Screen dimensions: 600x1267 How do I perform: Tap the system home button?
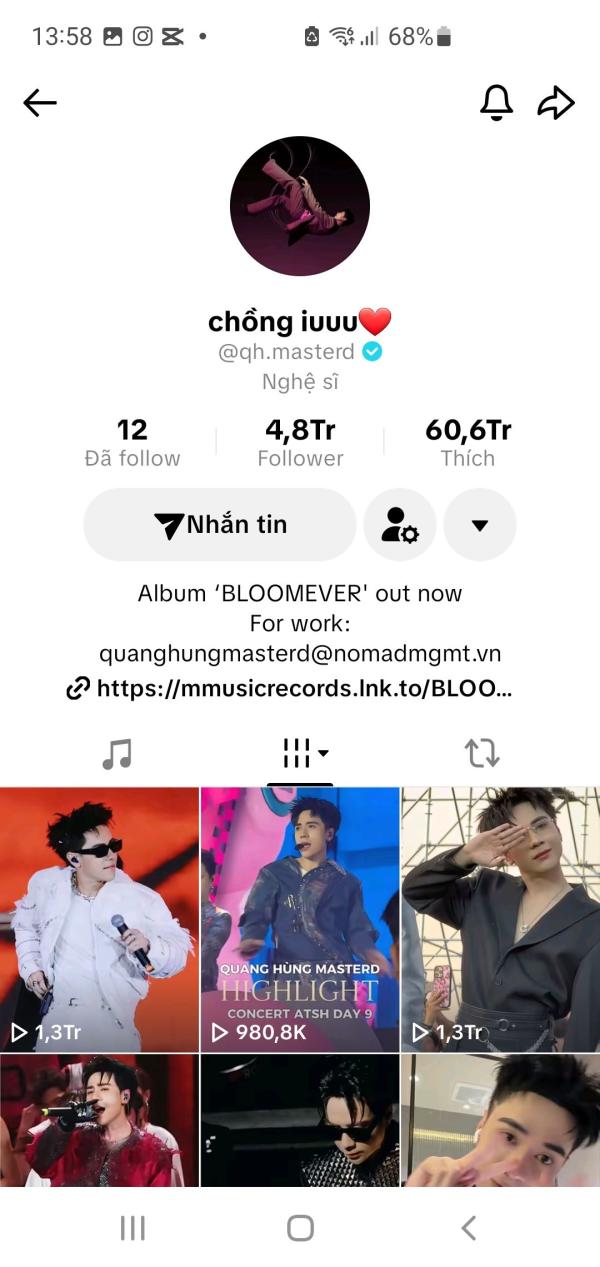300,1227
